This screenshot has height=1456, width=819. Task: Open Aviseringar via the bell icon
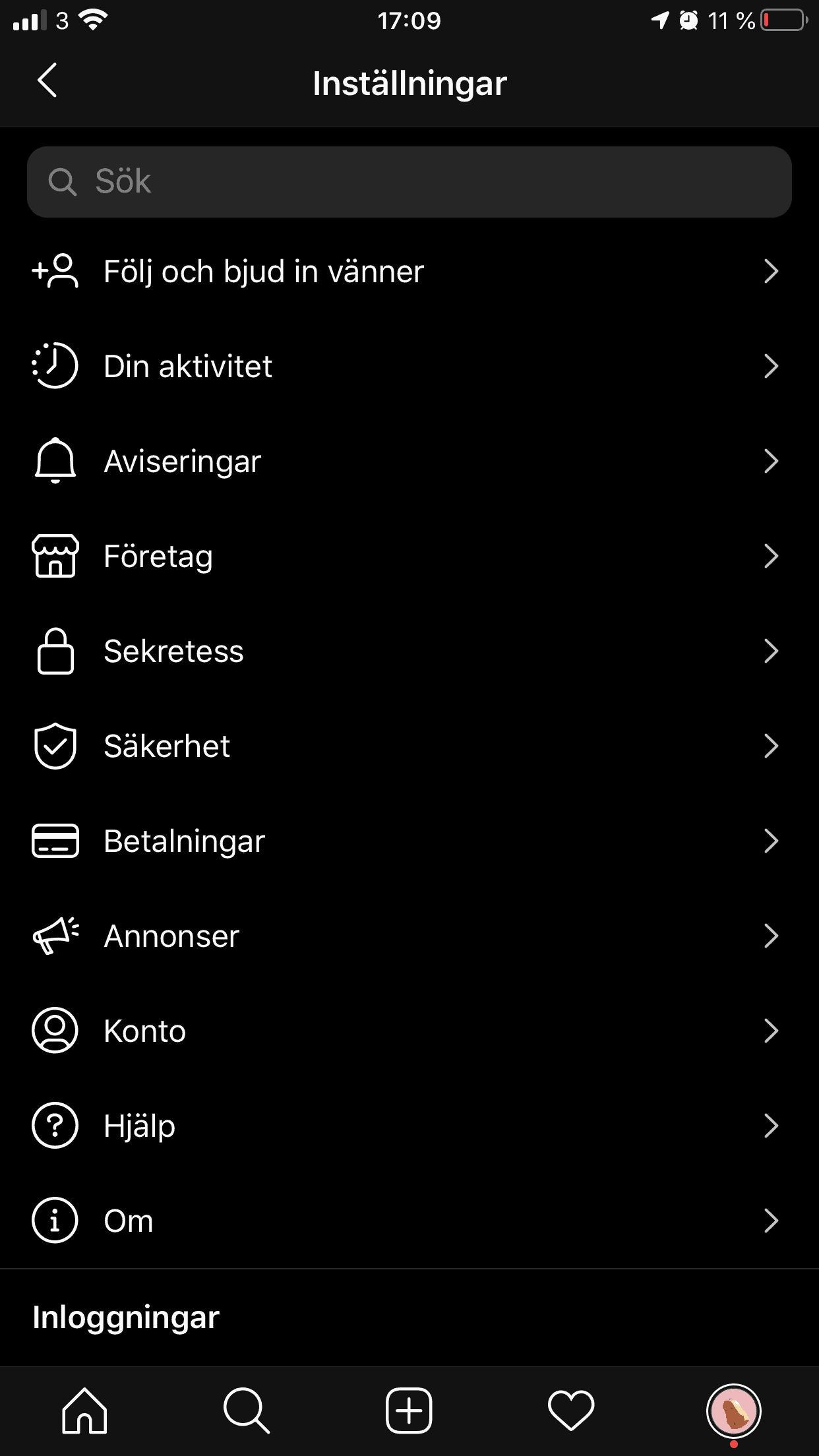coord(55,461)
